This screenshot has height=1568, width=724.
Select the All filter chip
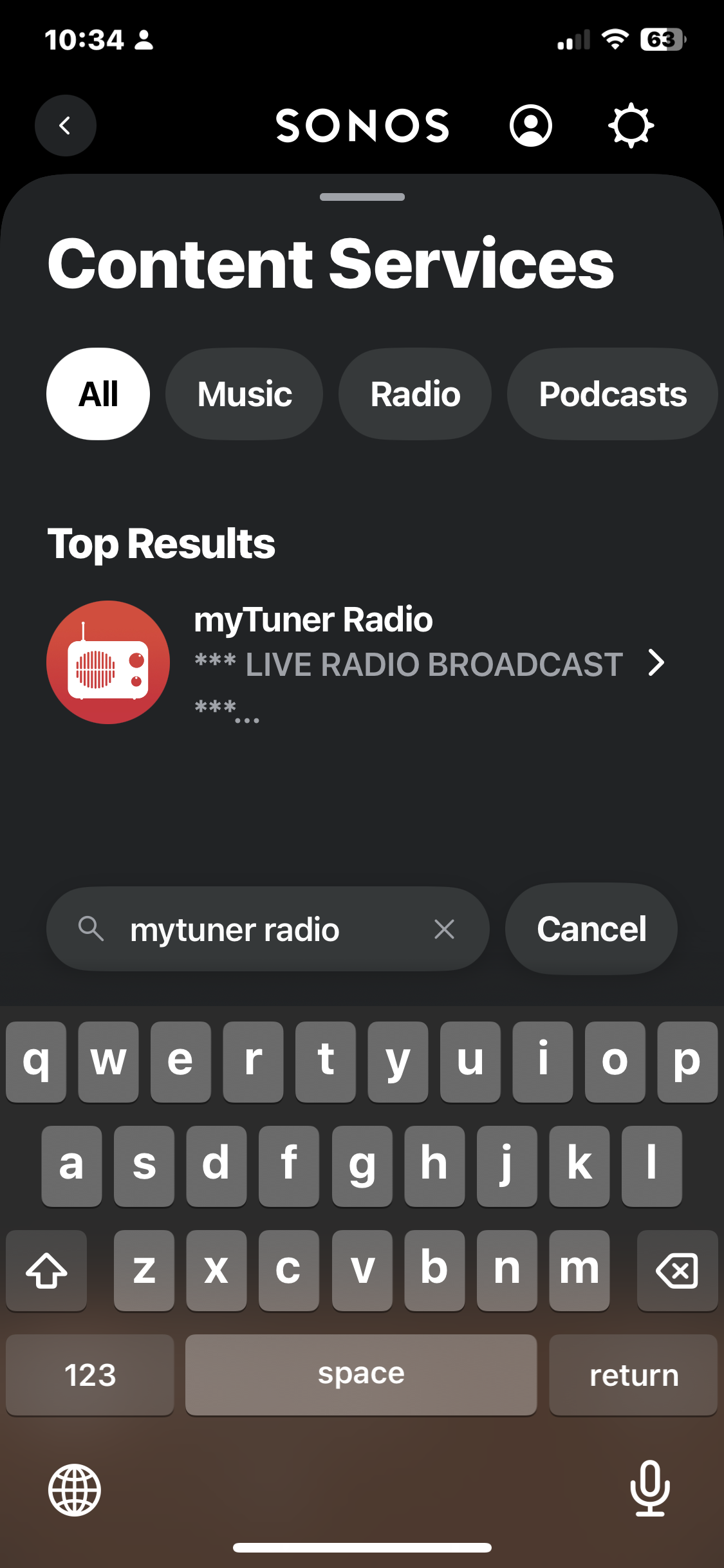pos(98,394)
